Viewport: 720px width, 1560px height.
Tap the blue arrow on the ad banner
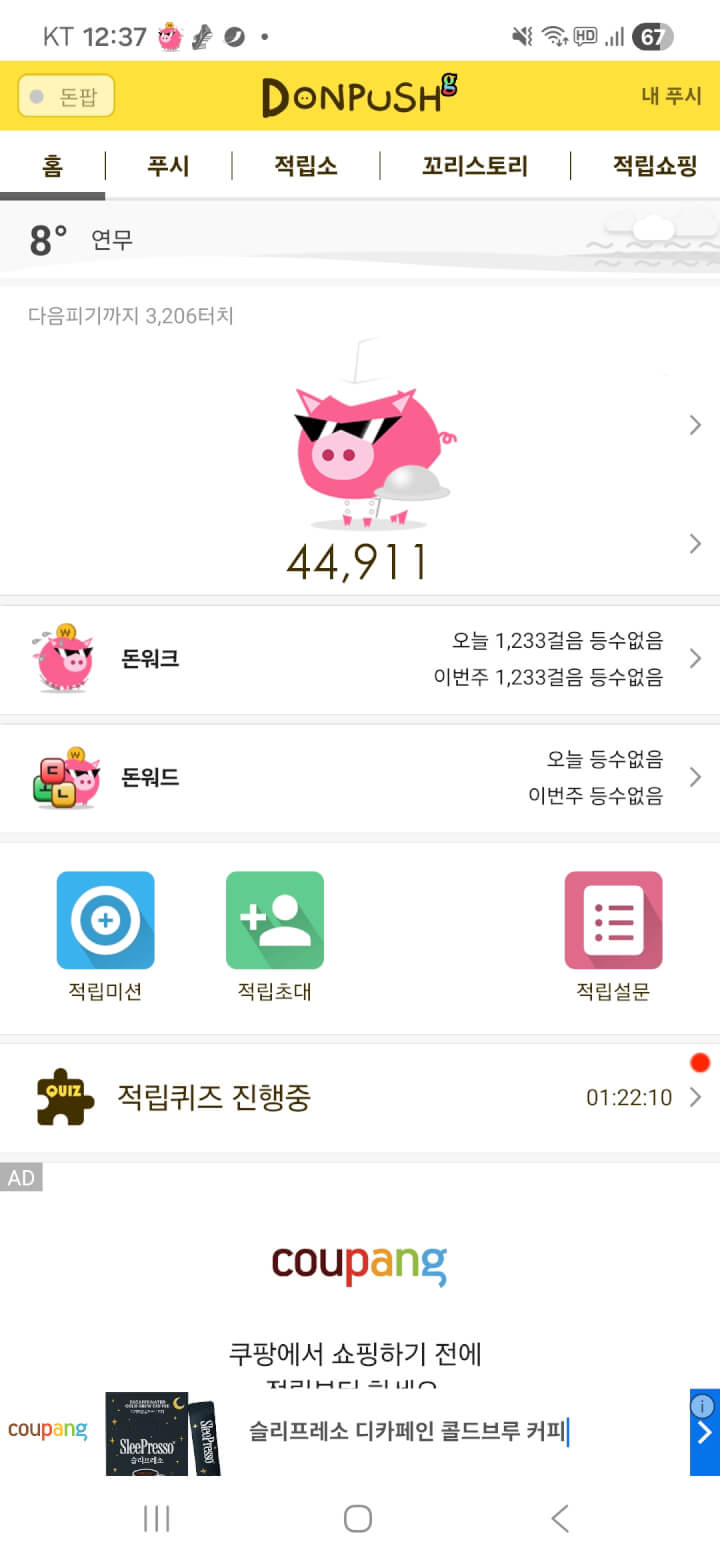pos(704,1433)
